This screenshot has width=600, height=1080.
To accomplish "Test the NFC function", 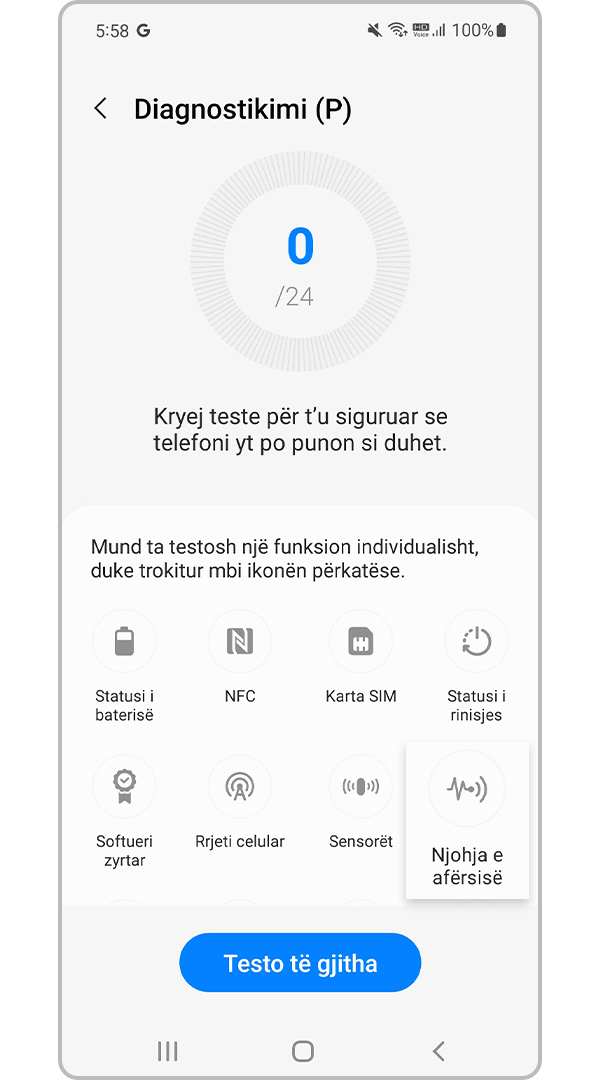I will coord(240,656).
